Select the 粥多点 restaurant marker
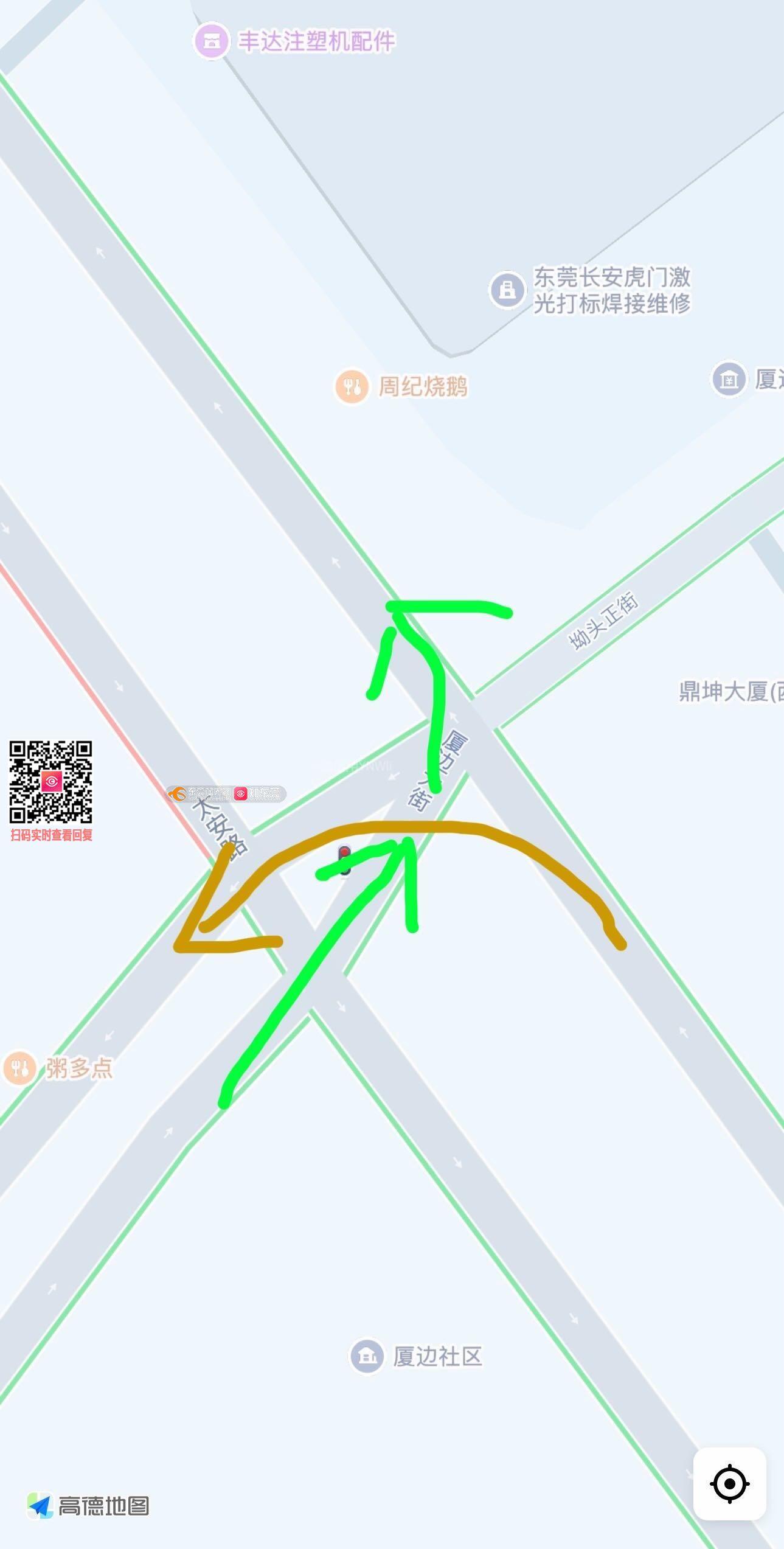784x1549 pixels. point(20,1068)
